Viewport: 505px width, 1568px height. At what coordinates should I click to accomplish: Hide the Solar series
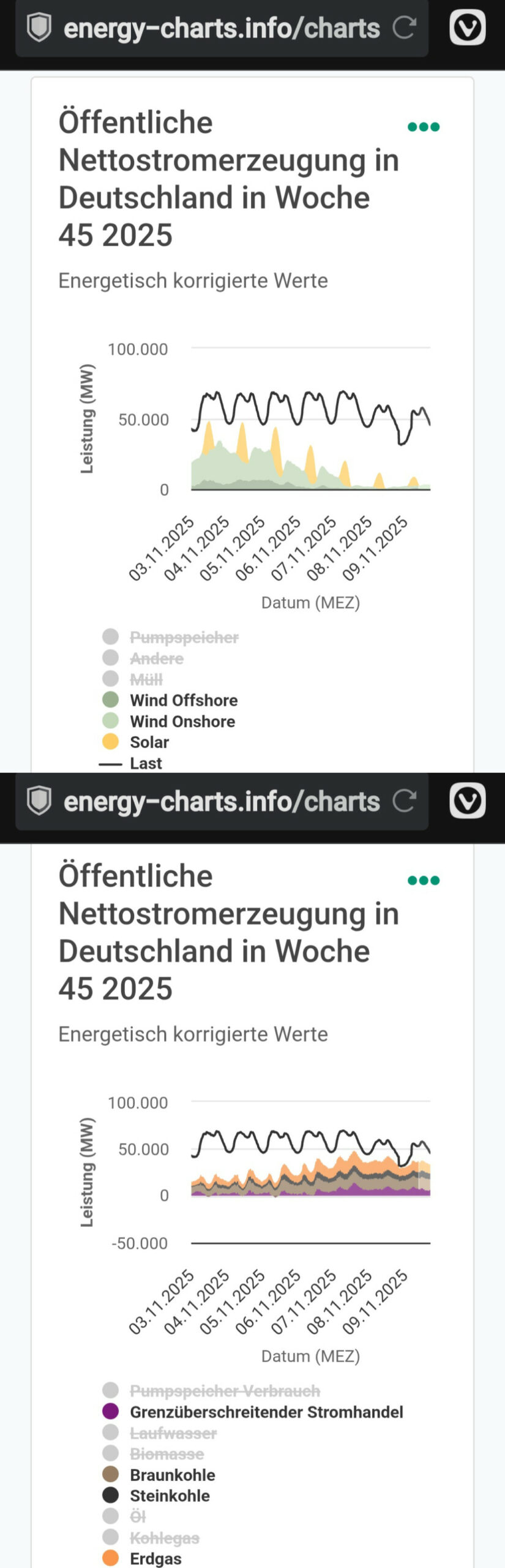pyautogui.click(x=149, y=742)
